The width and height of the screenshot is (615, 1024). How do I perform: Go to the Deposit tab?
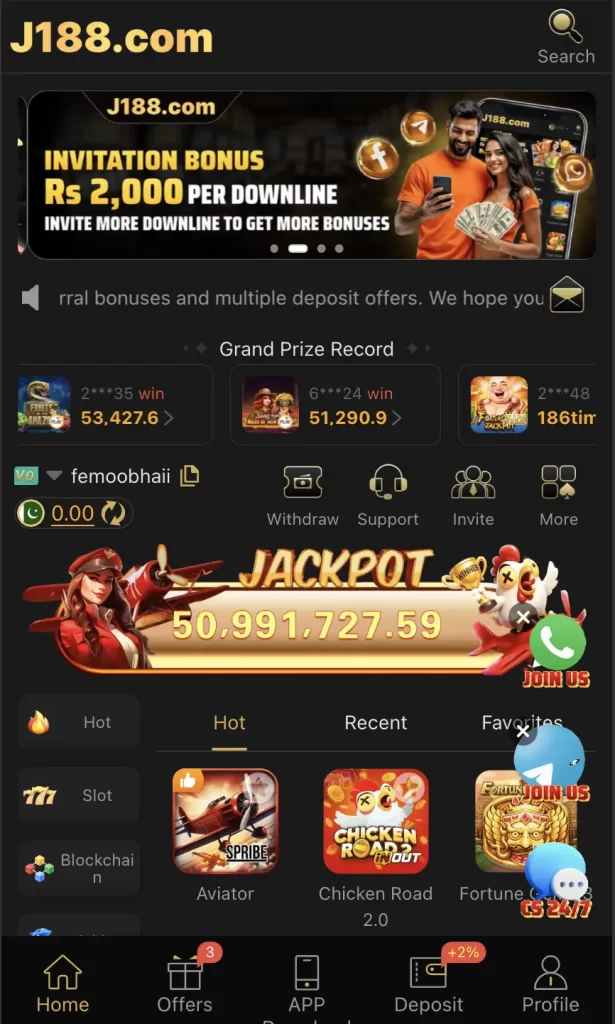point(428,984)
